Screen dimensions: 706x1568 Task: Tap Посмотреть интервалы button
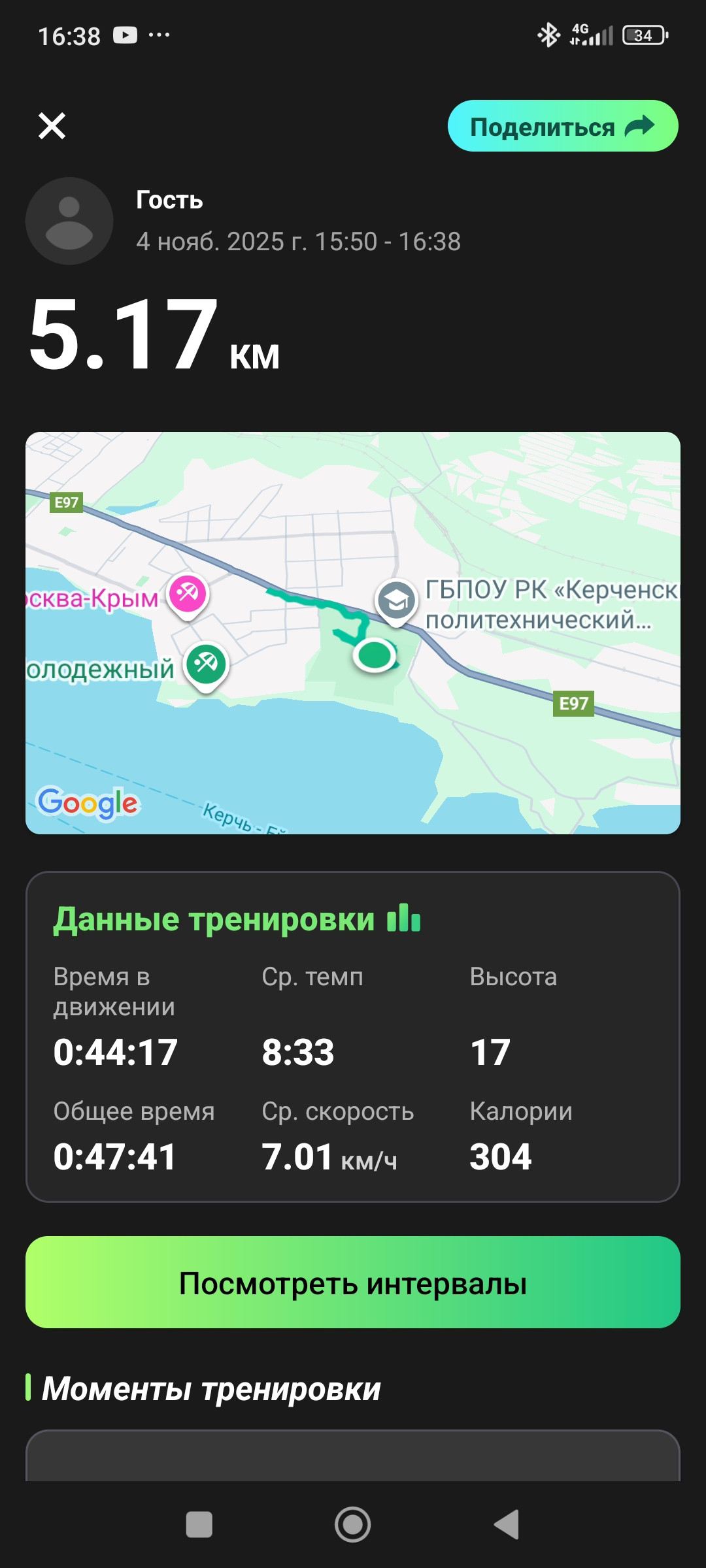coord(353,1282)
